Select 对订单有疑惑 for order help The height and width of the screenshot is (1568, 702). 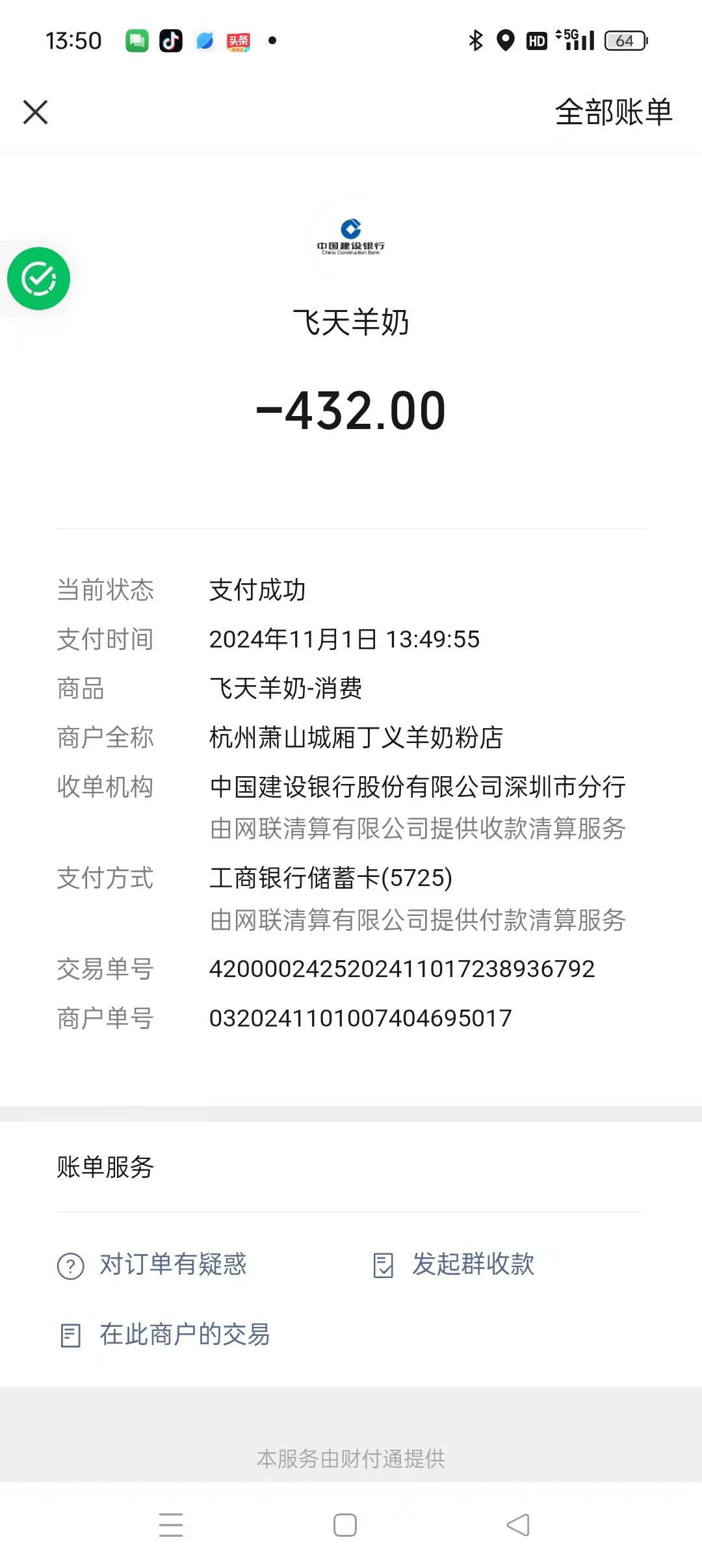pos(153,1264)
